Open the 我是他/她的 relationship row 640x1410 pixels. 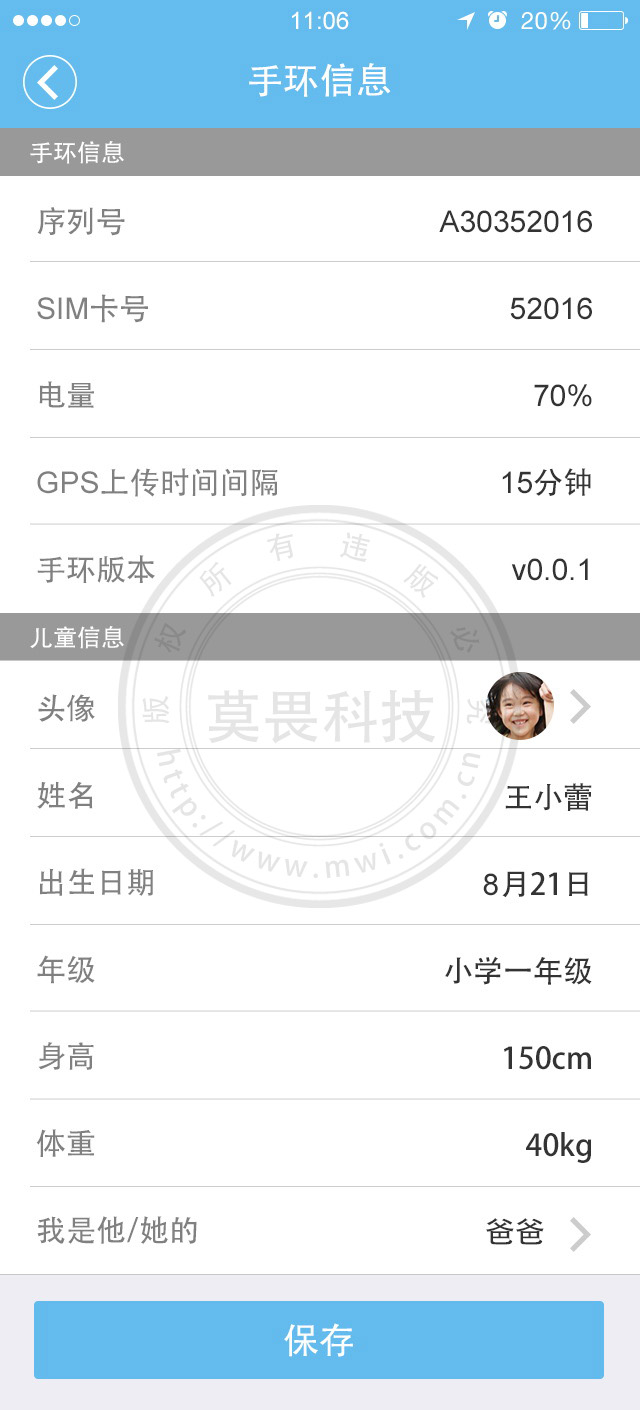(320, 1232)
